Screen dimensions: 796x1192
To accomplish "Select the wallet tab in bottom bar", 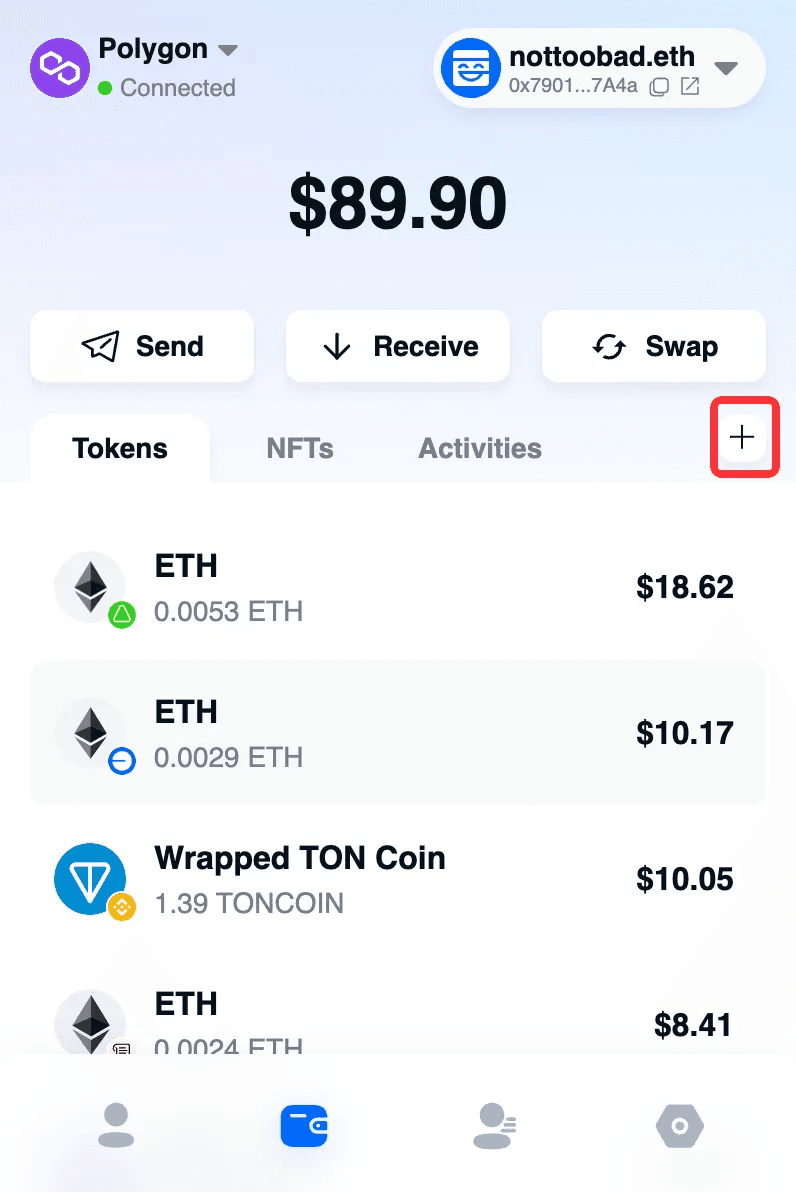I will [304, 1126].
